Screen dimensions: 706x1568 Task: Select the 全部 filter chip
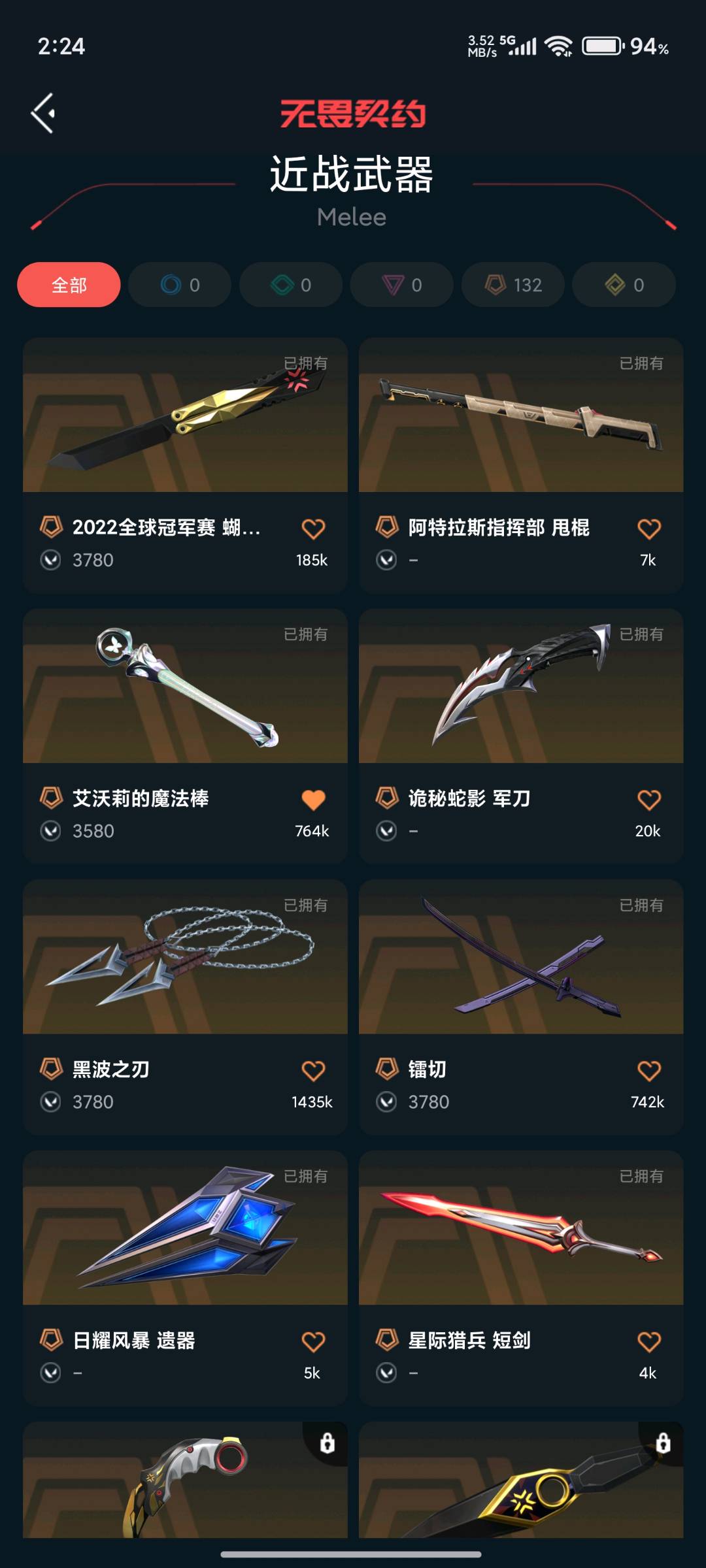click(x=69, y=285)
